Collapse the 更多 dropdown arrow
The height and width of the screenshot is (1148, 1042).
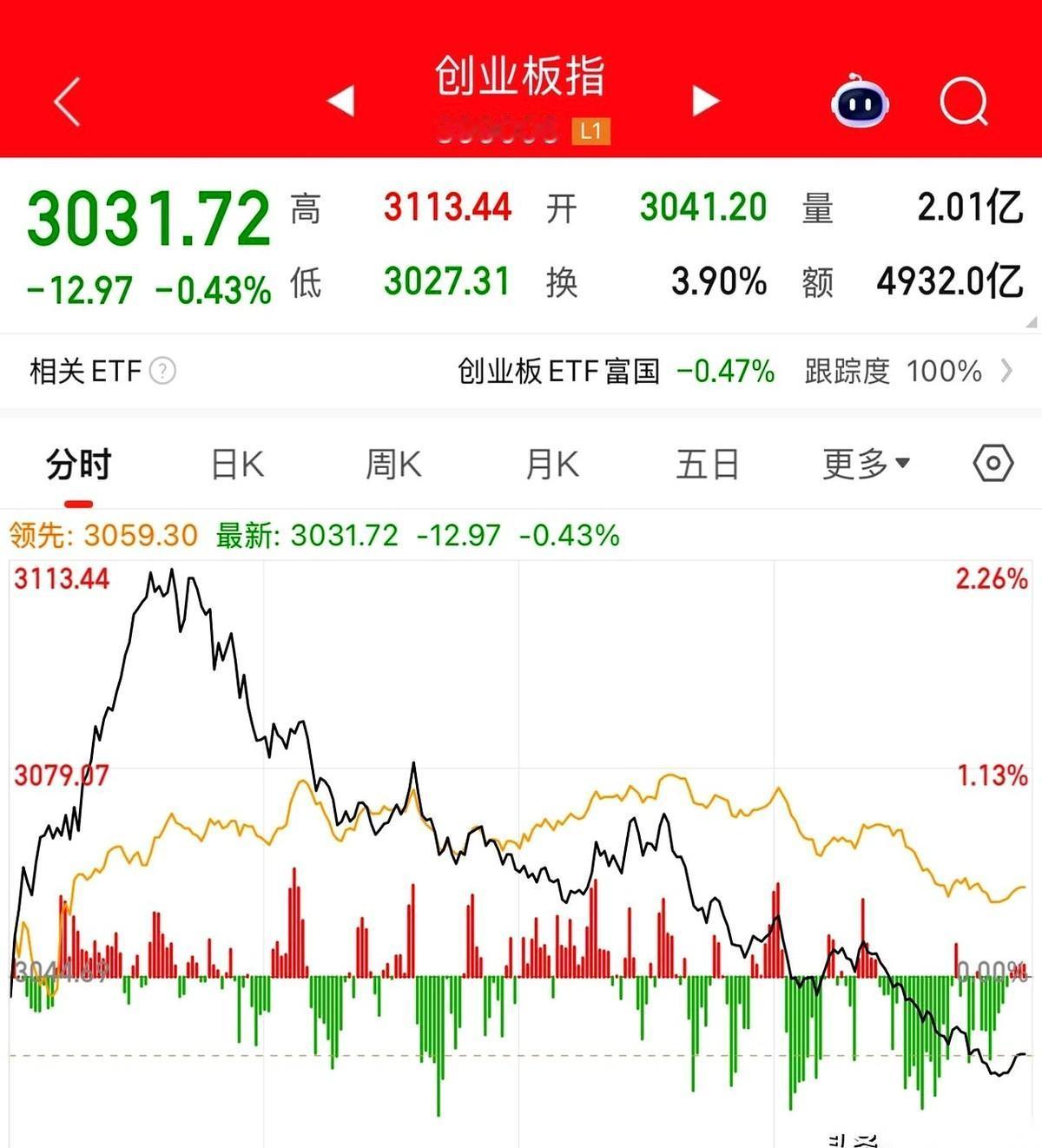click(x=901, y=464)
